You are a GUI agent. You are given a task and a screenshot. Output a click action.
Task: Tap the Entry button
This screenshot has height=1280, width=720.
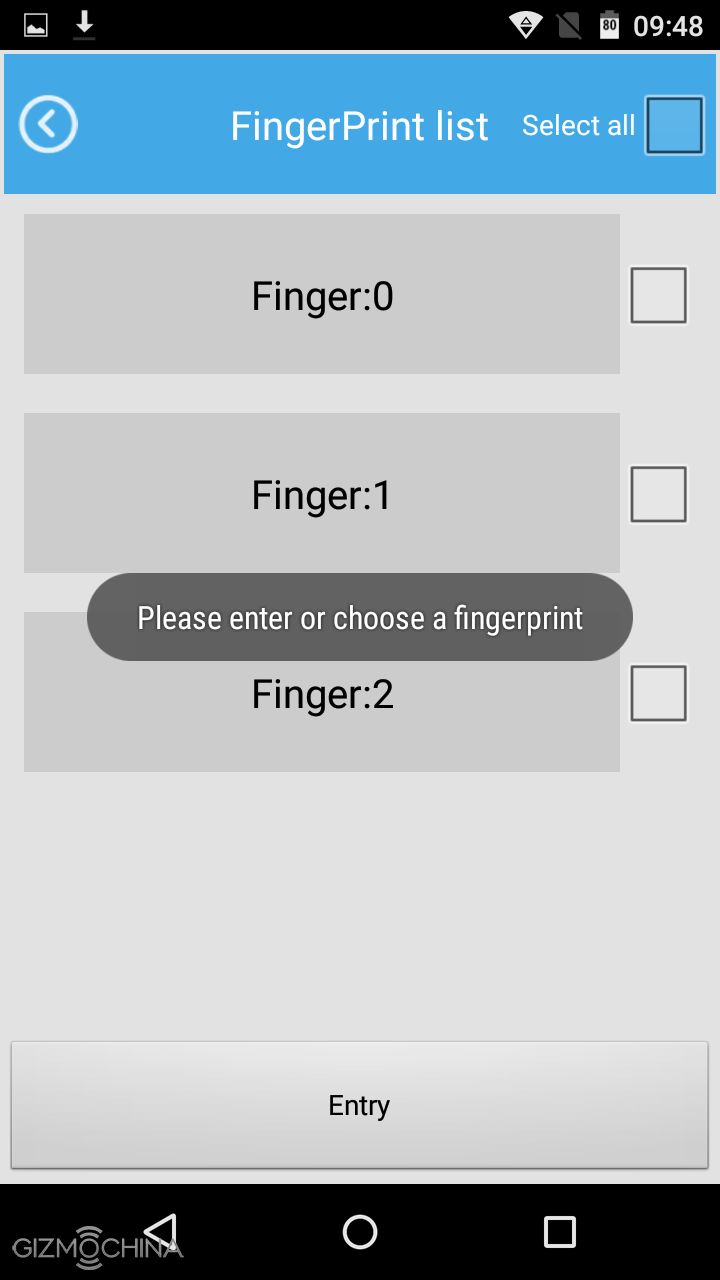coord(359,1105)
